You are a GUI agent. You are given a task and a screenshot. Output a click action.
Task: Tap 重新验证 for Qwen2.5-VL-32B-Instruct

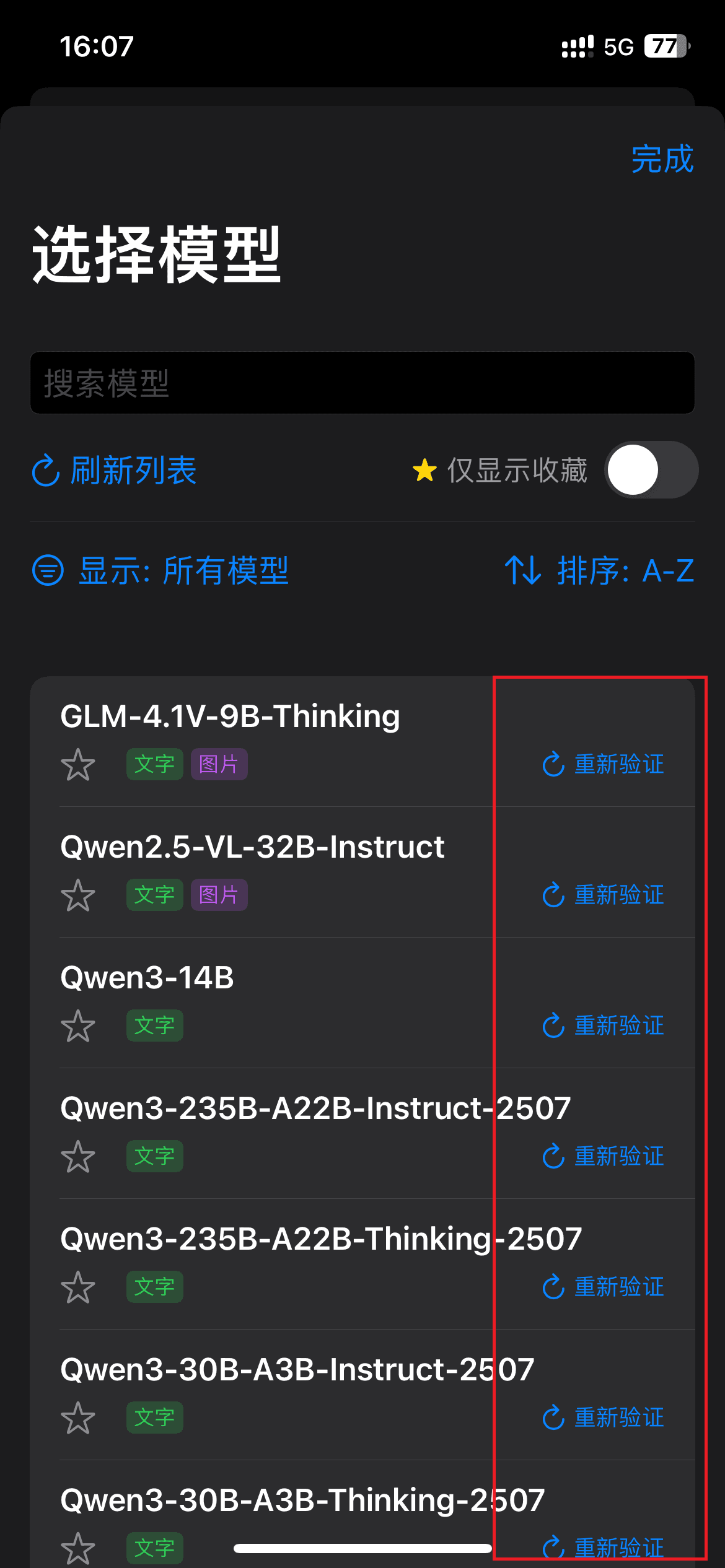pyautogui.click(x=603, y=895)
